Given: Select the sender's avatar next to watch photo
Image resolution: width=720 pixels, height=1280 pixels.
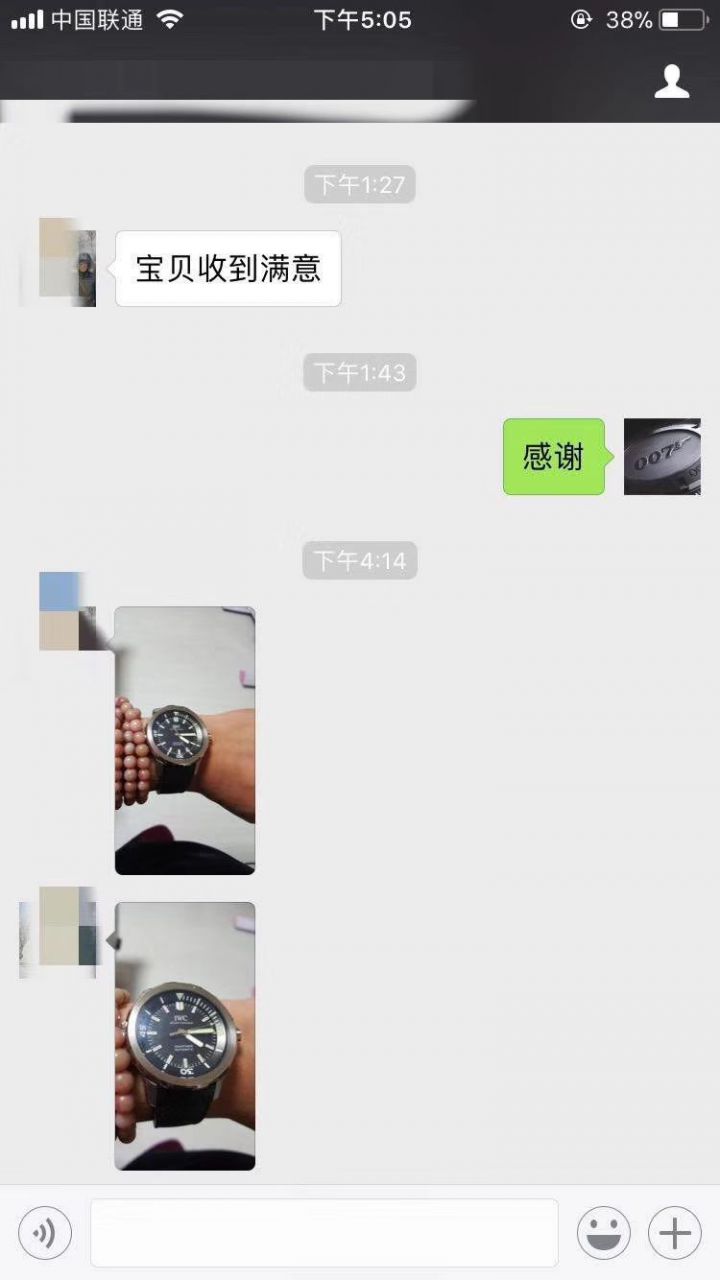Looking at the screenshot, I should (x=60, y=610).
